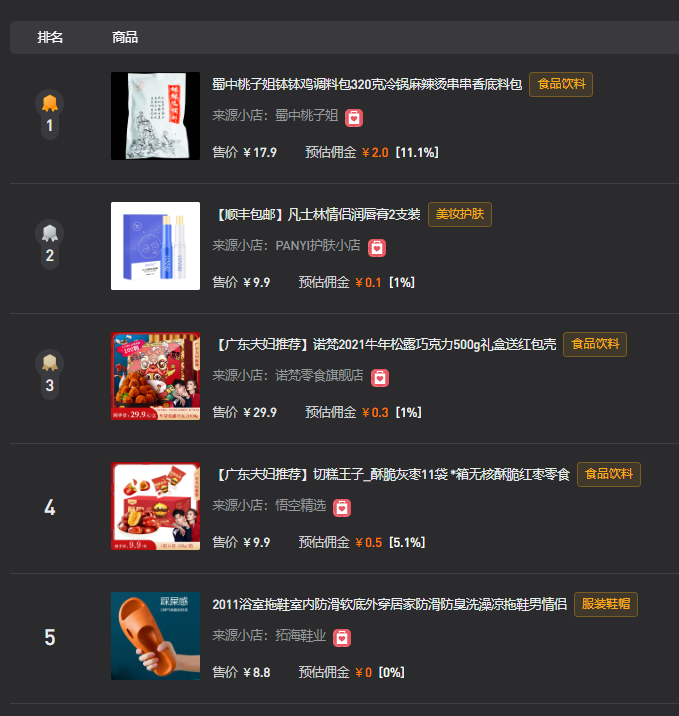Select 食品饮料 tag on the 钵钵鸡 item
The height and width of the screenshot is (716, 679).
pos(561,84)
